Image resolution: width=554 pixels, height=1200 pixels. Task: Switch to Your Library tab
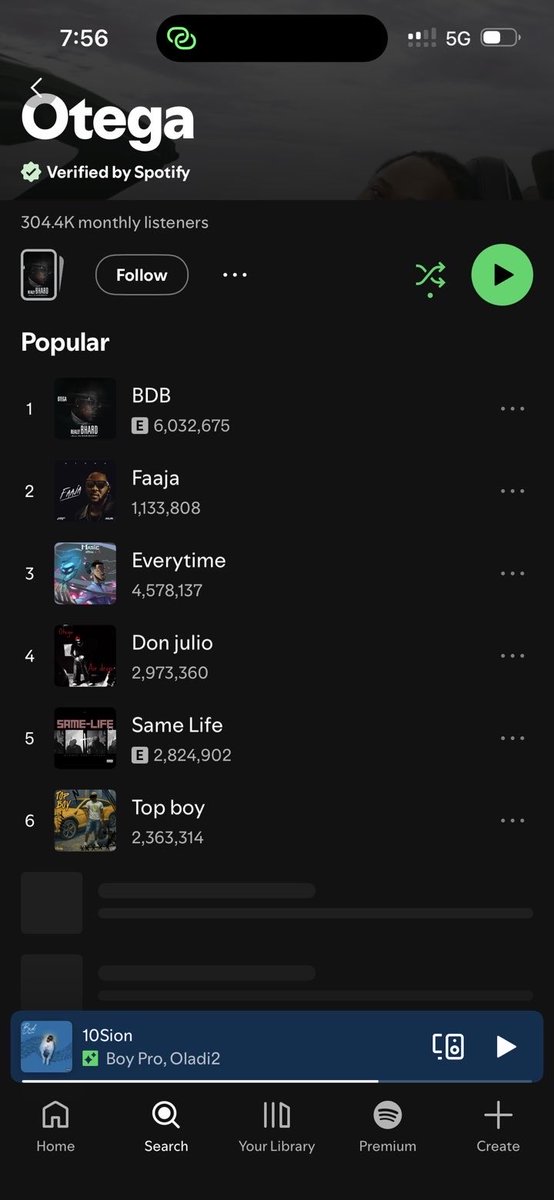276,1127
